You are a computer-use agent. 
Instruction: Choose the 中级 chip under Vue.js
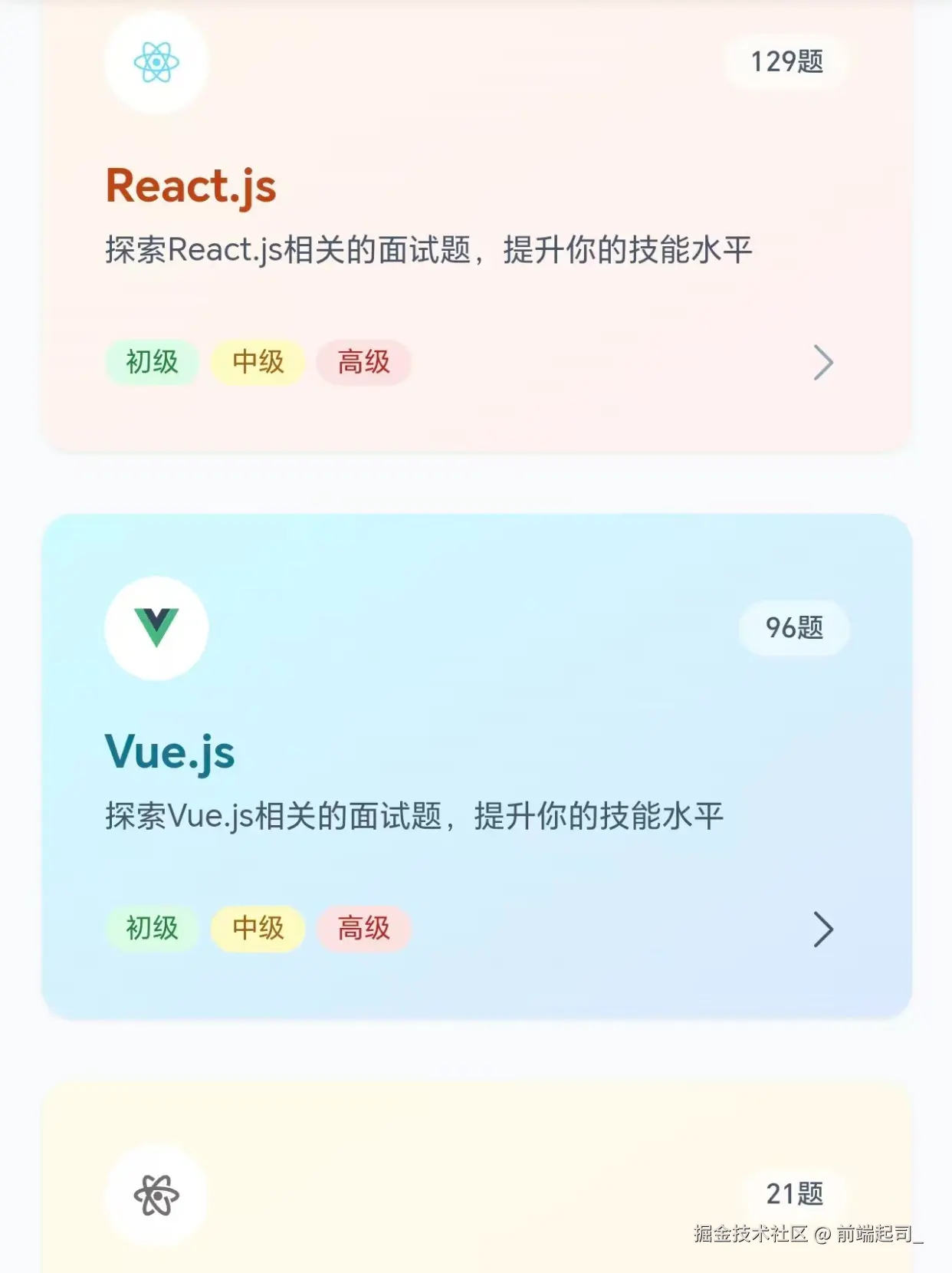258,929
